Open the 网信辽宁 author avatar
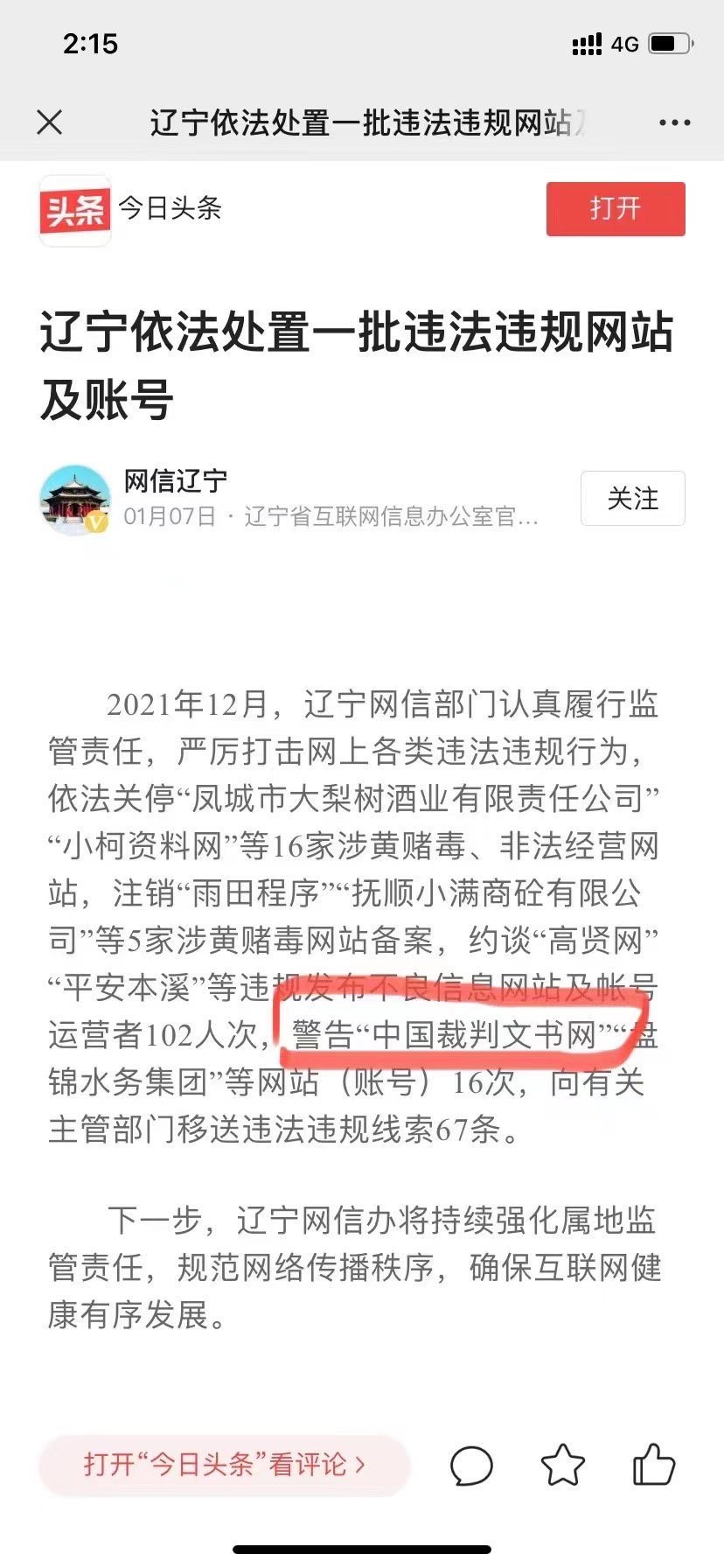 click(75, 500)
